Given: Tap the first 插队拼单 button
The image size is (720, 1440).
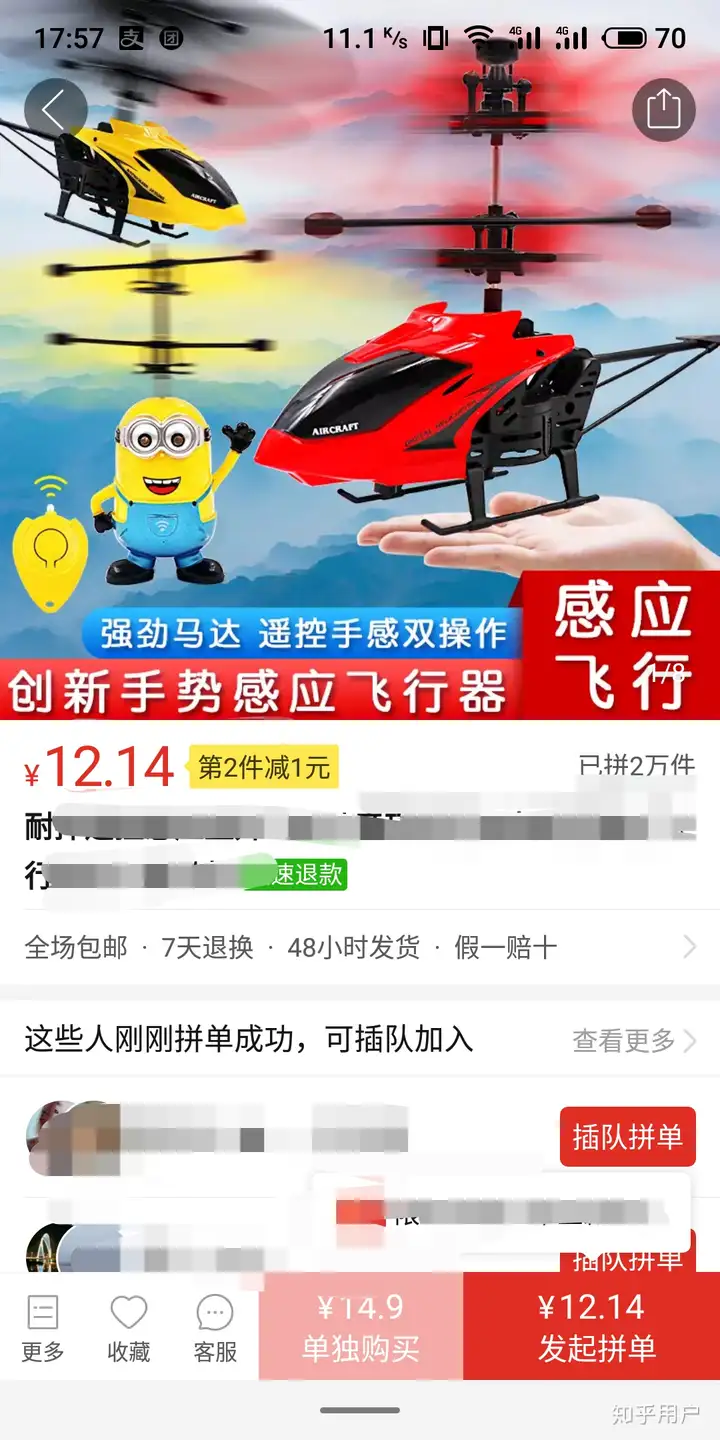Looking at the screenshot, I should point(627,1137).
